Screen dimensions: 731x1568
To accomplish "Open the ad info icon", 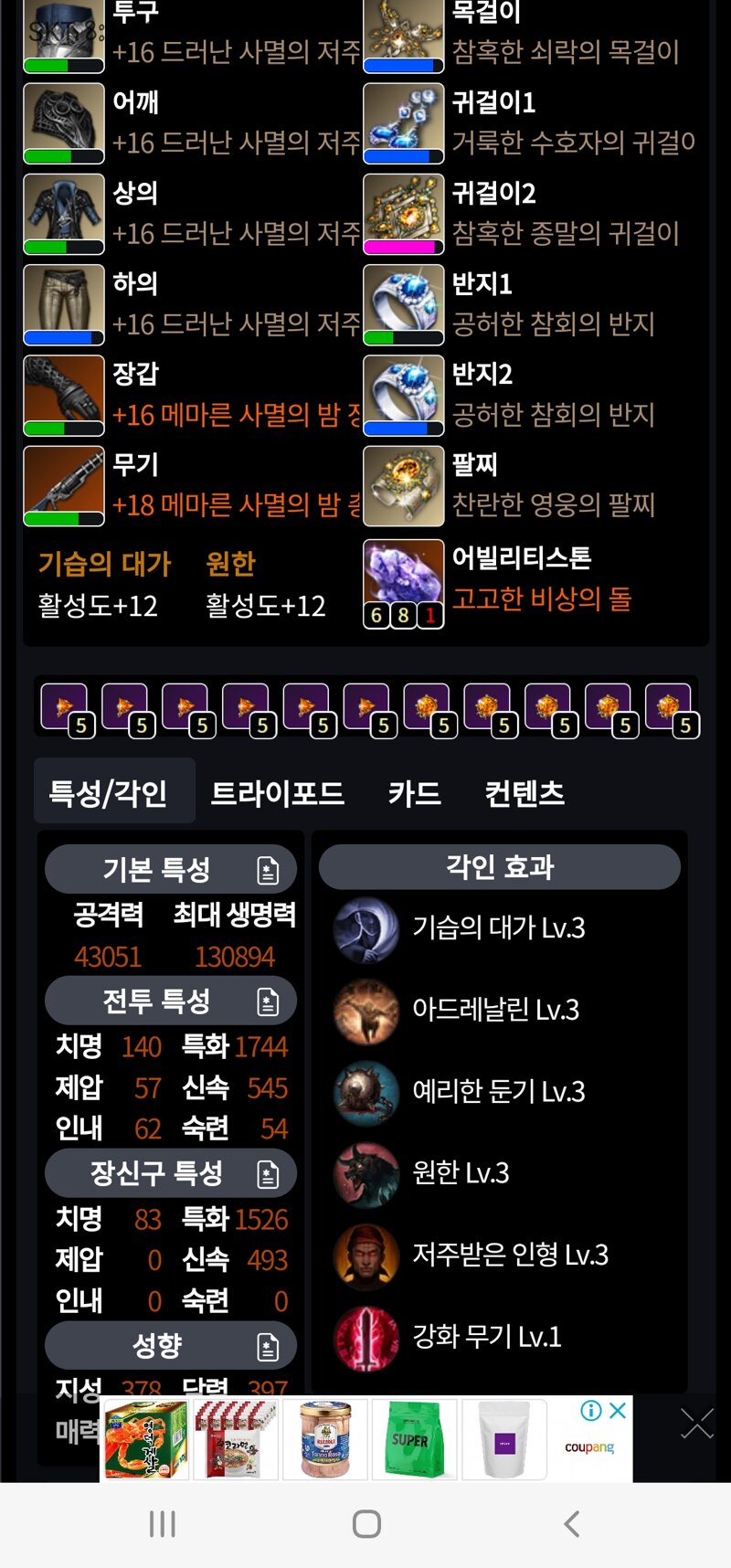I will tap(591, 1410).
